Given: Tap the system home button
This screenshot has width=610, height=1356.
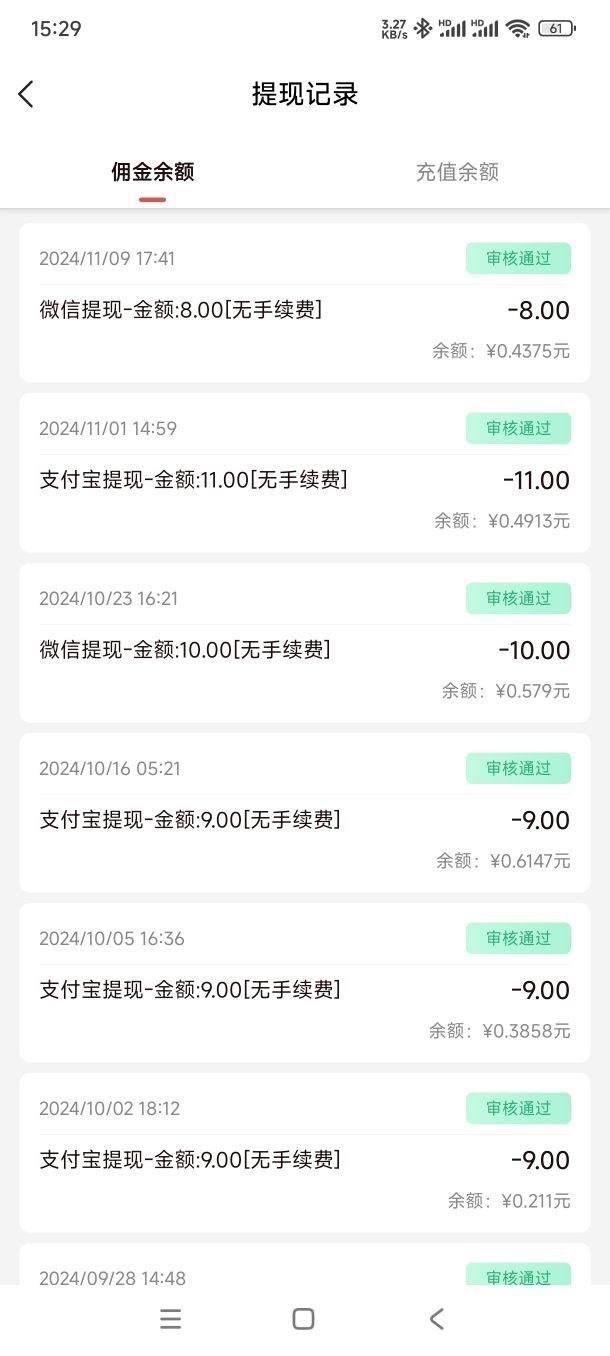Looking at the screenshot, I should 304,1319.
